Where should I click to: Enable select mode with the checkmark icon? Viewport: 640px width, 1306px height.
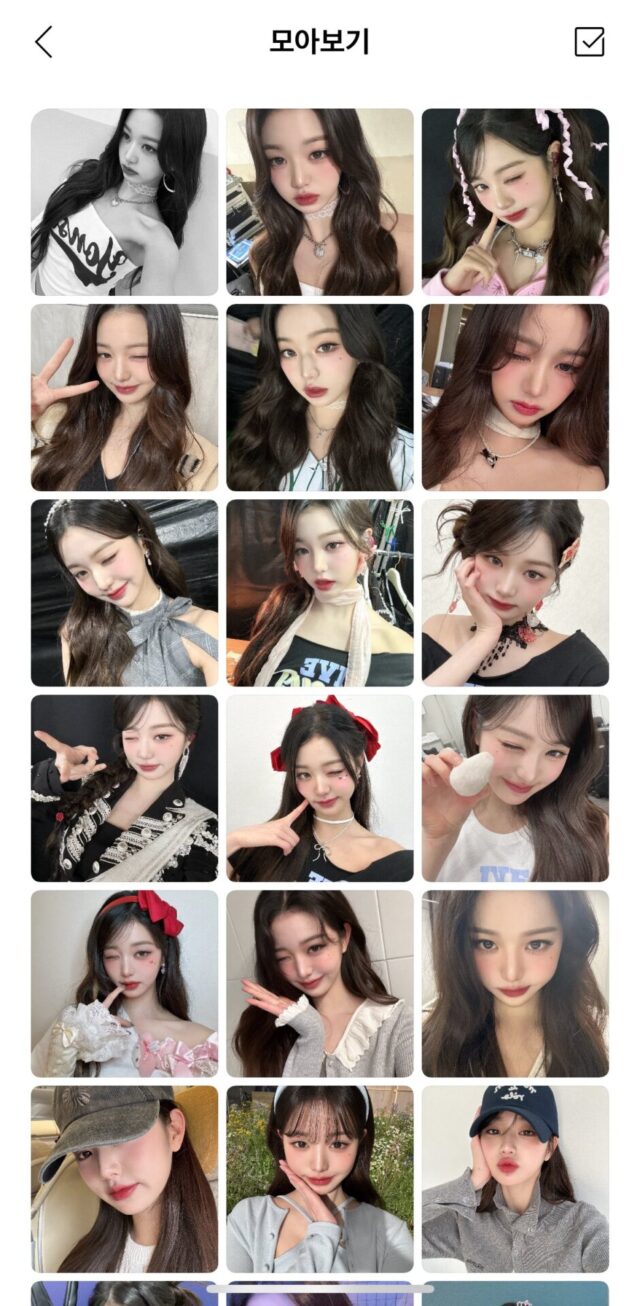589,42
